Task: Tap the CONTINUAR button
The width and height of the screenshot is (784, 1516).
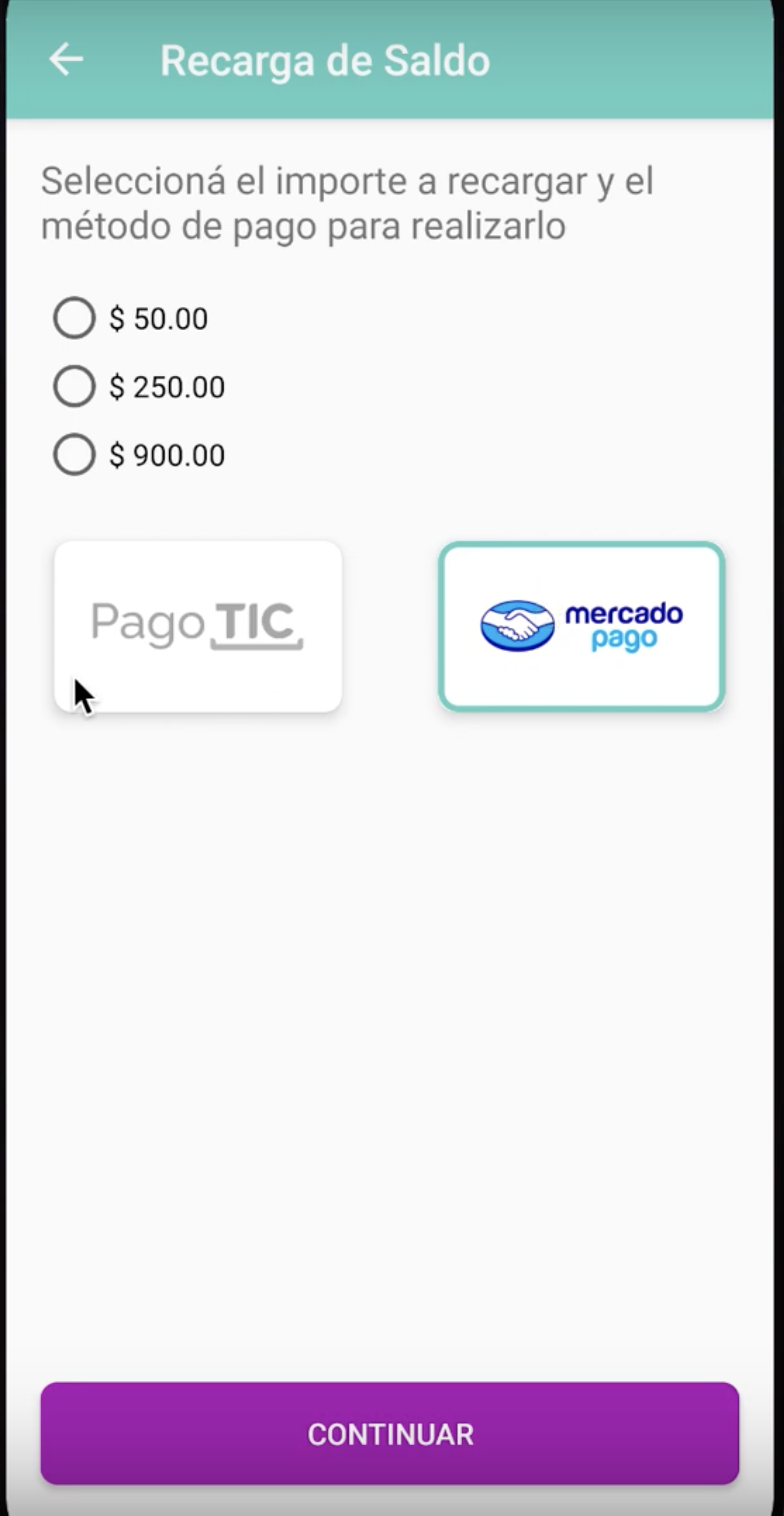Action: click(390, 1433)
